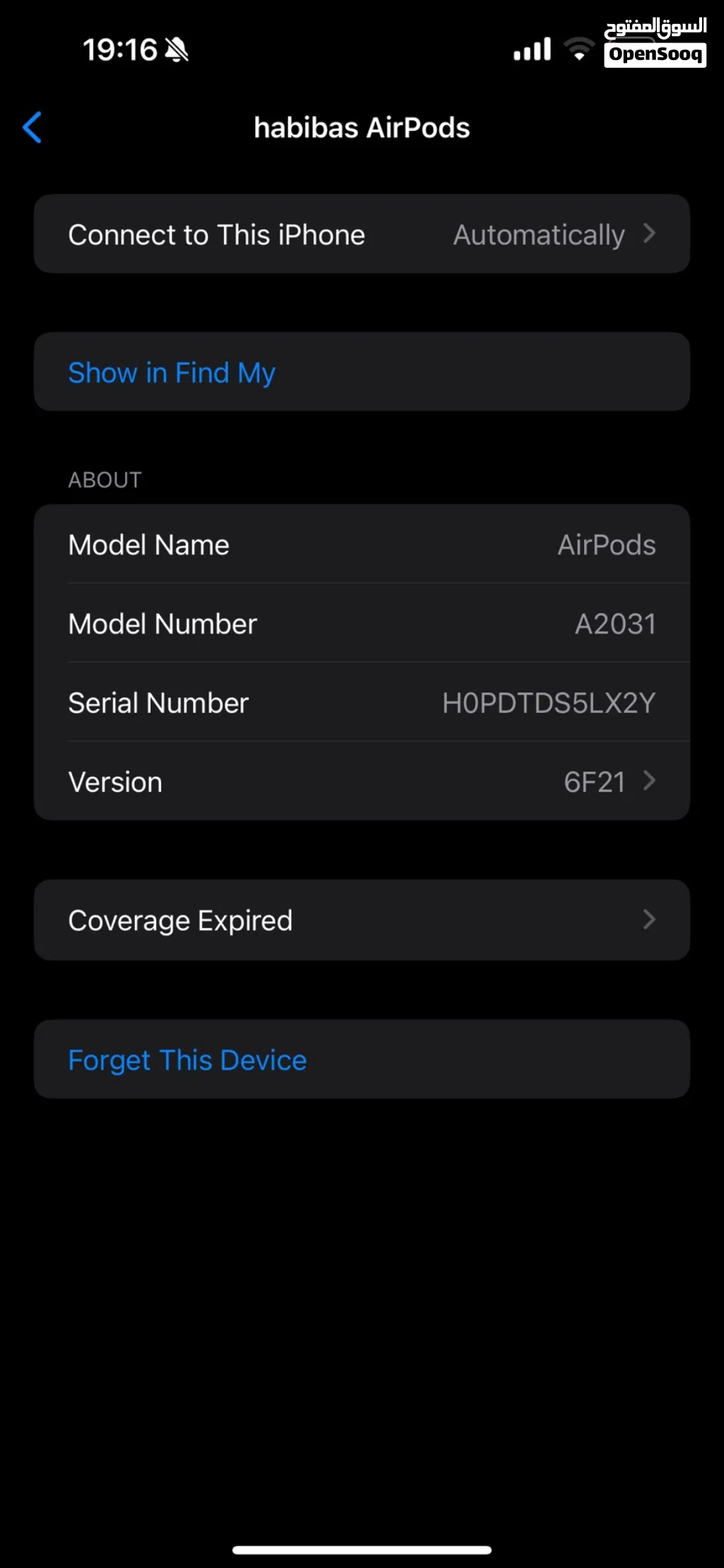Go back using the top-left arrow

pos(33,128)
